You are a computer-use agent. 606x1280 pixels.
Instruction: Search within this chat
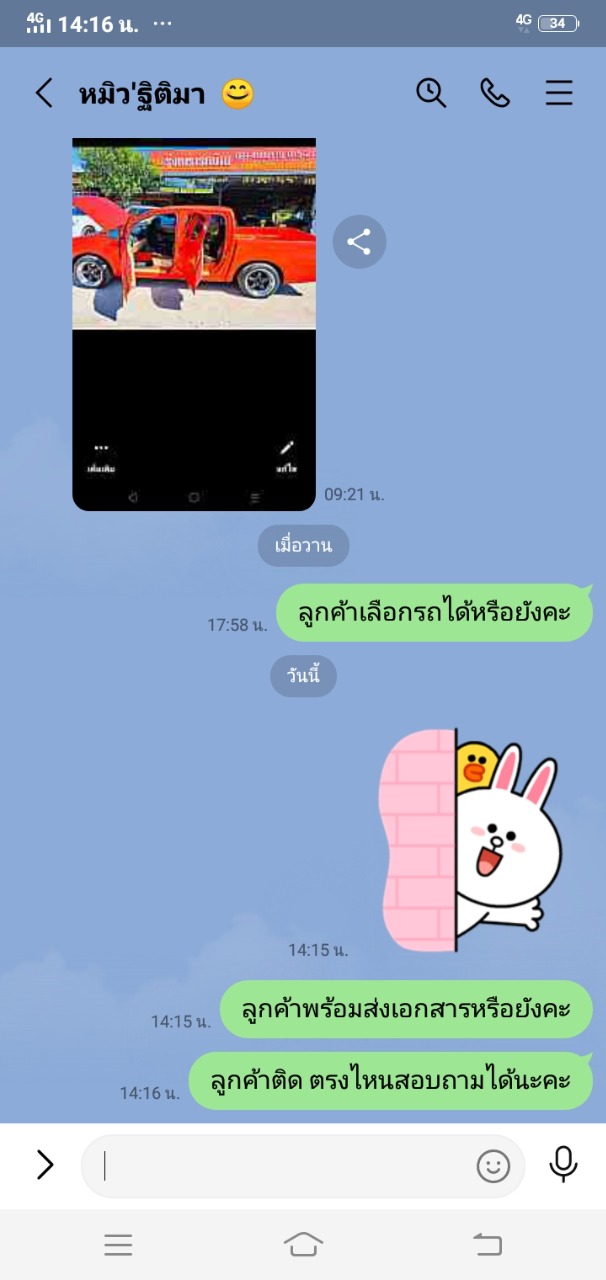(431, 93)
